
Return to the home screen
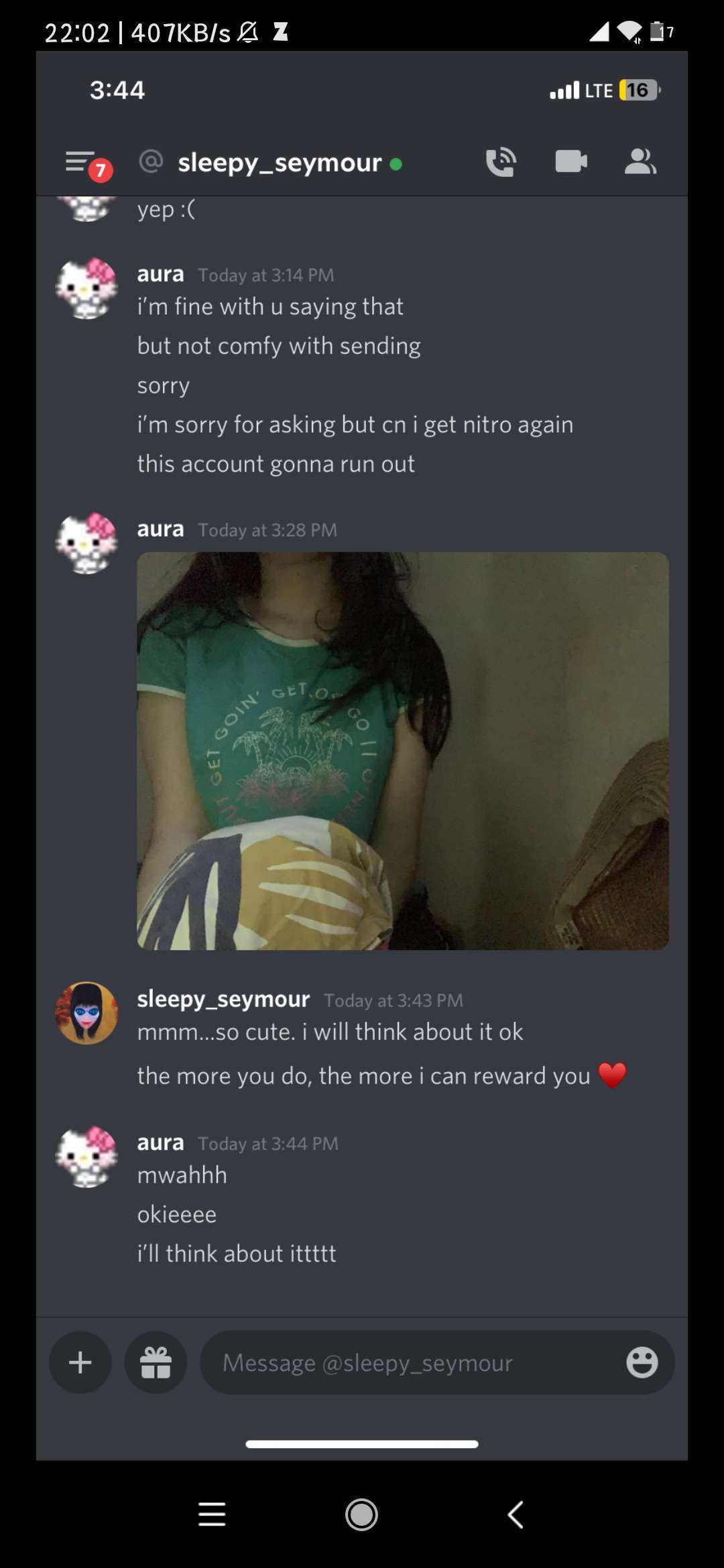click(361, 1514)
